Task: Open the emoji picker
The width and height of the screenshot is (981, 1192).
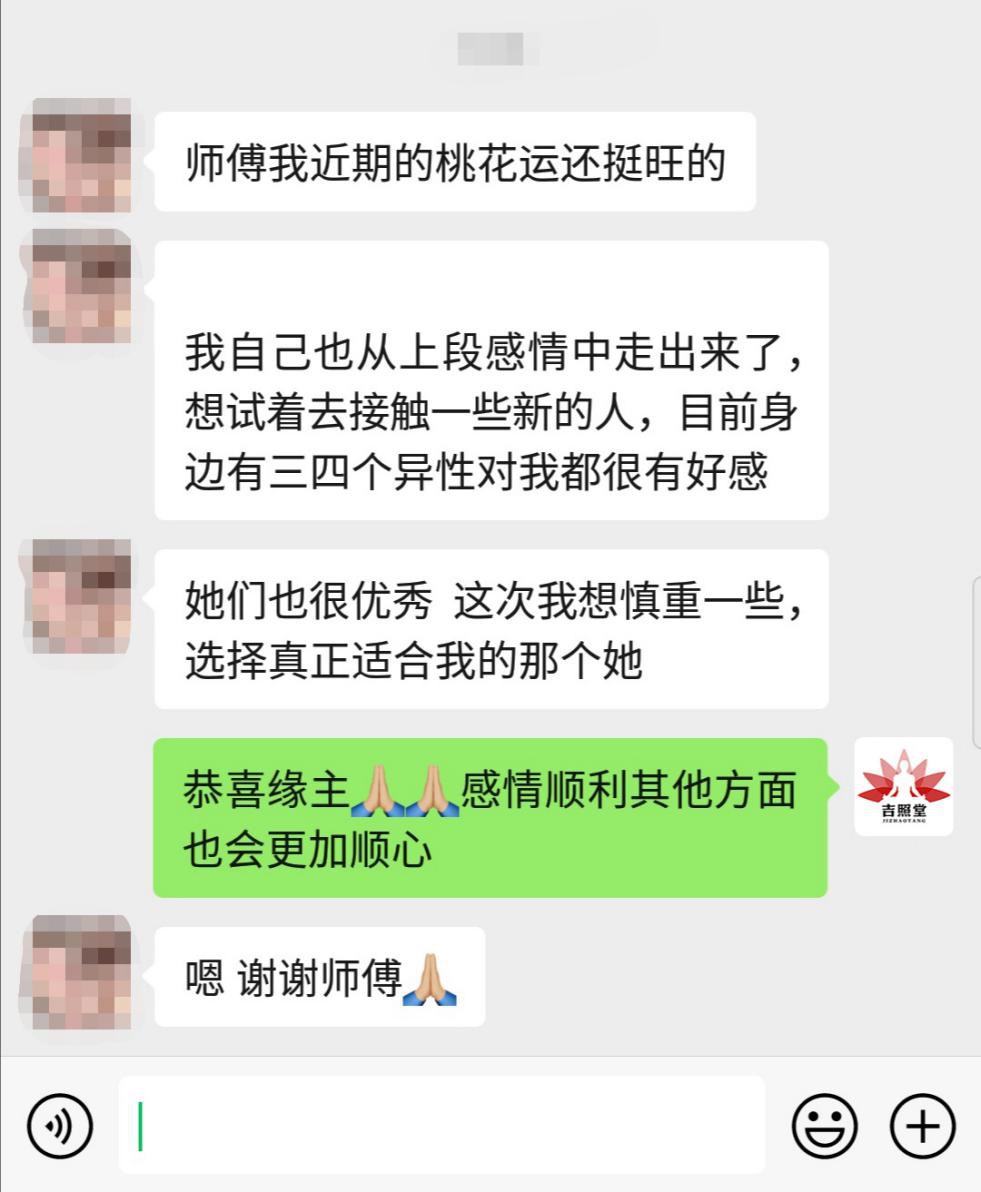Action: [824, 1126]
